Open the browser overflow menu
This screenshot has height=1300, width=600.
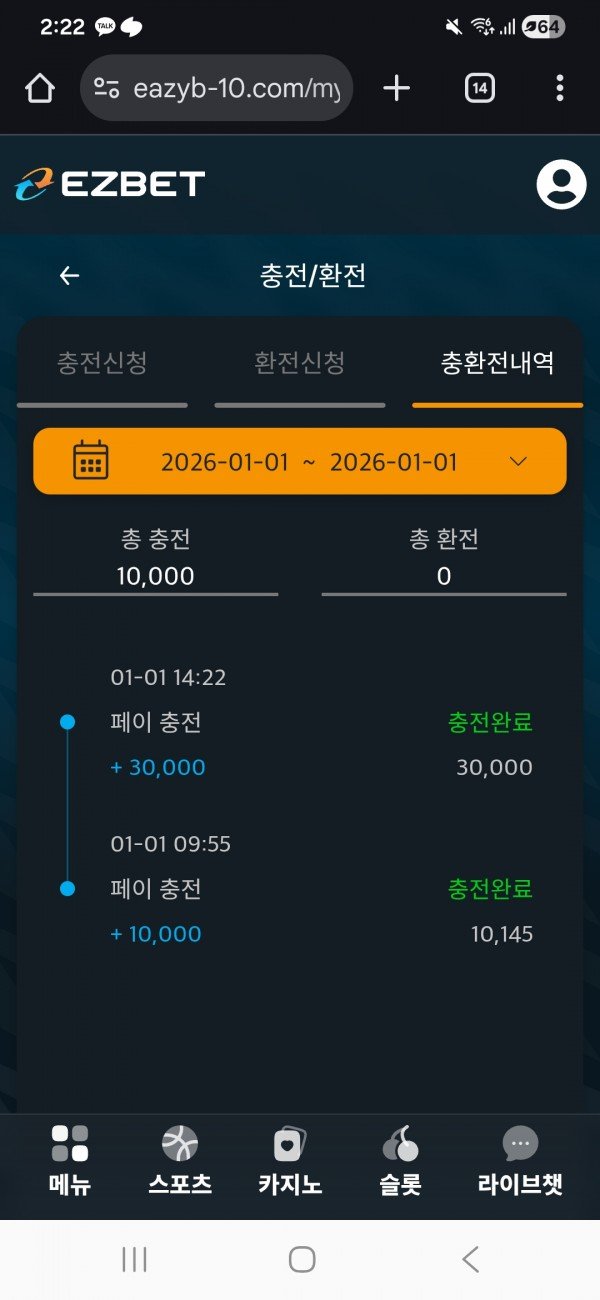[559, 89]
